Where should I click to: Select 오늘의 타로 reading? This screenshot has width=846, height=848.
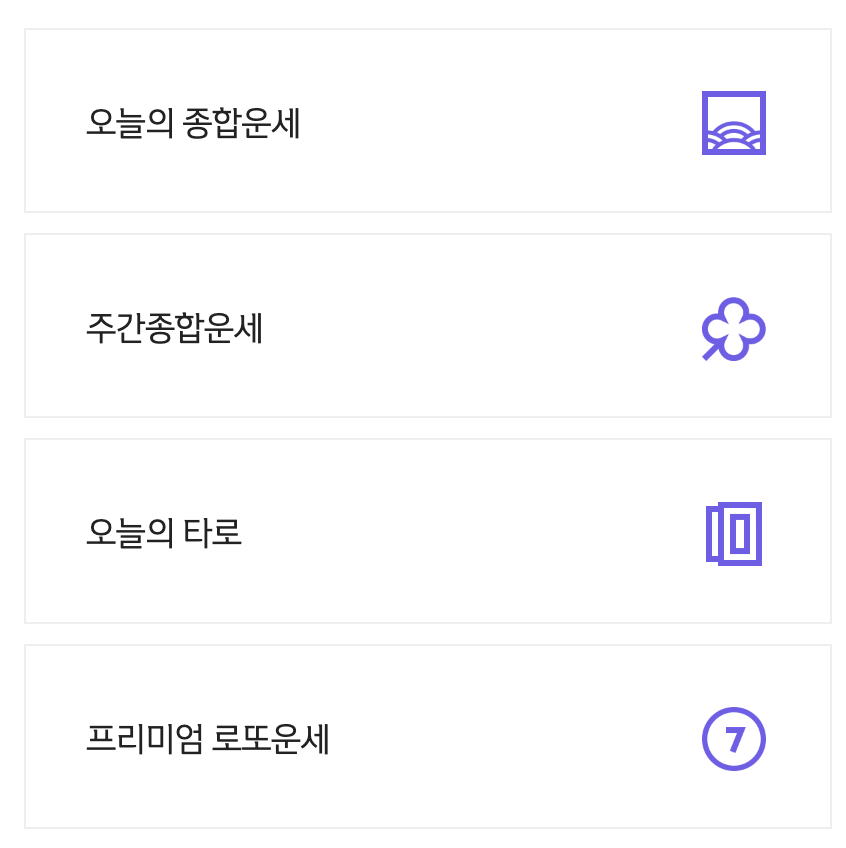pyautogui.click(x=427, y=531)
